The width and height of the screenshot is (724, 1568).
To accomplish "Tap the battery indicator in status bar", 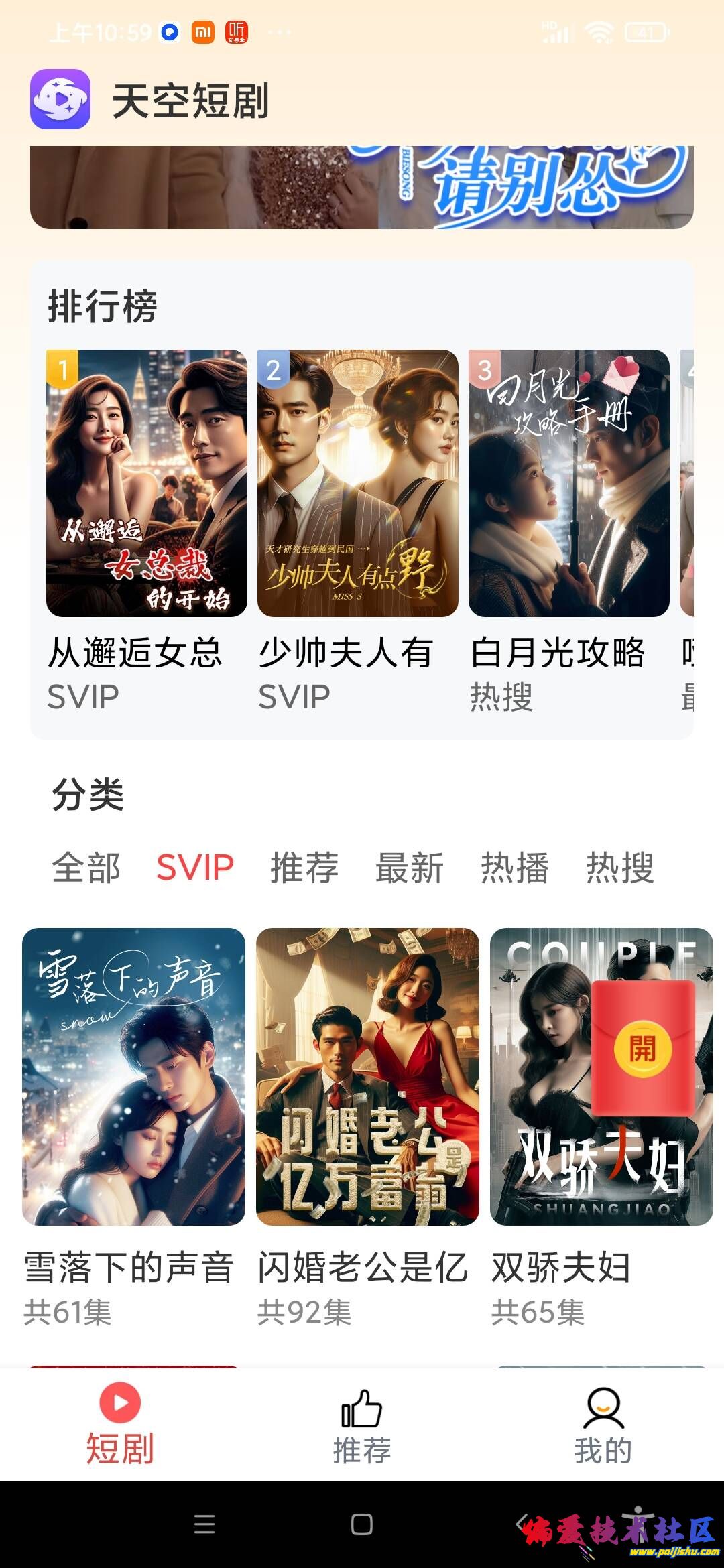I will (646, 31).
